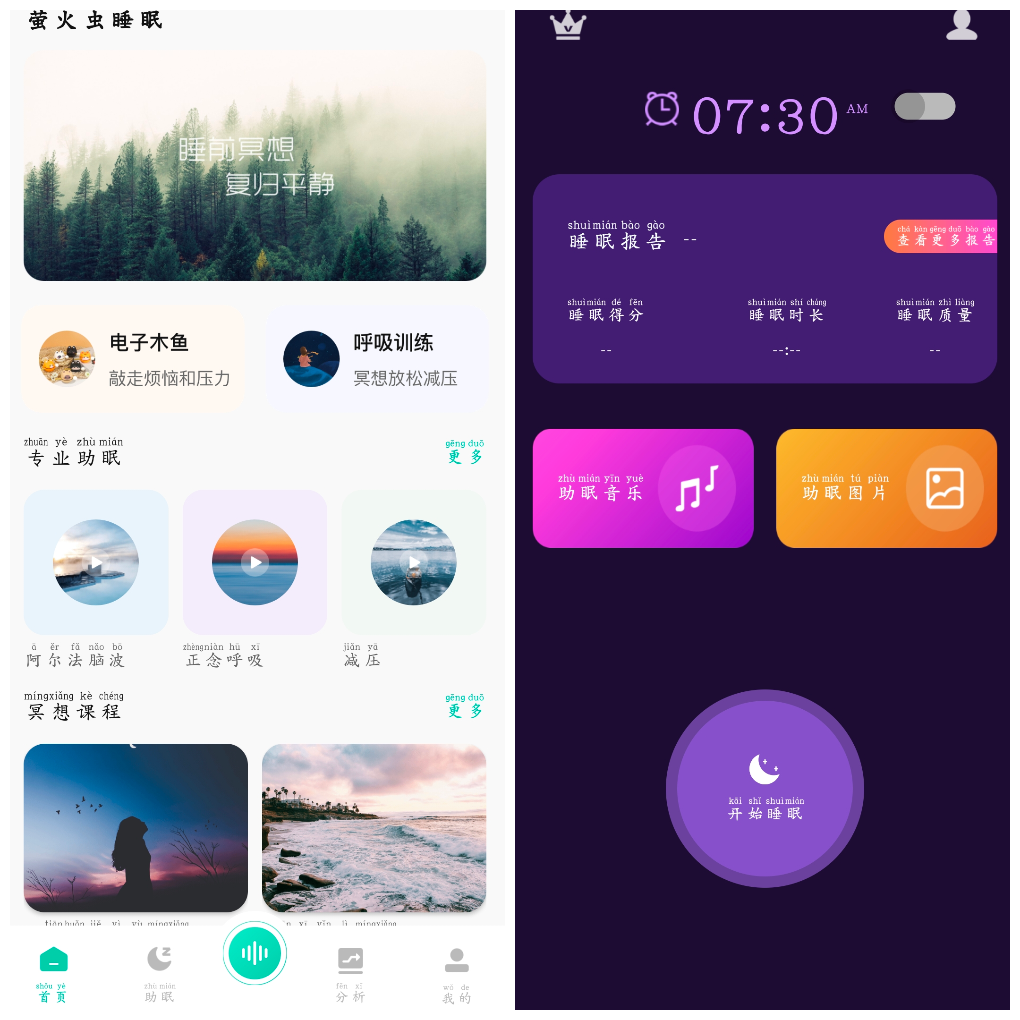Open the 呼吸训练 card

377,359
